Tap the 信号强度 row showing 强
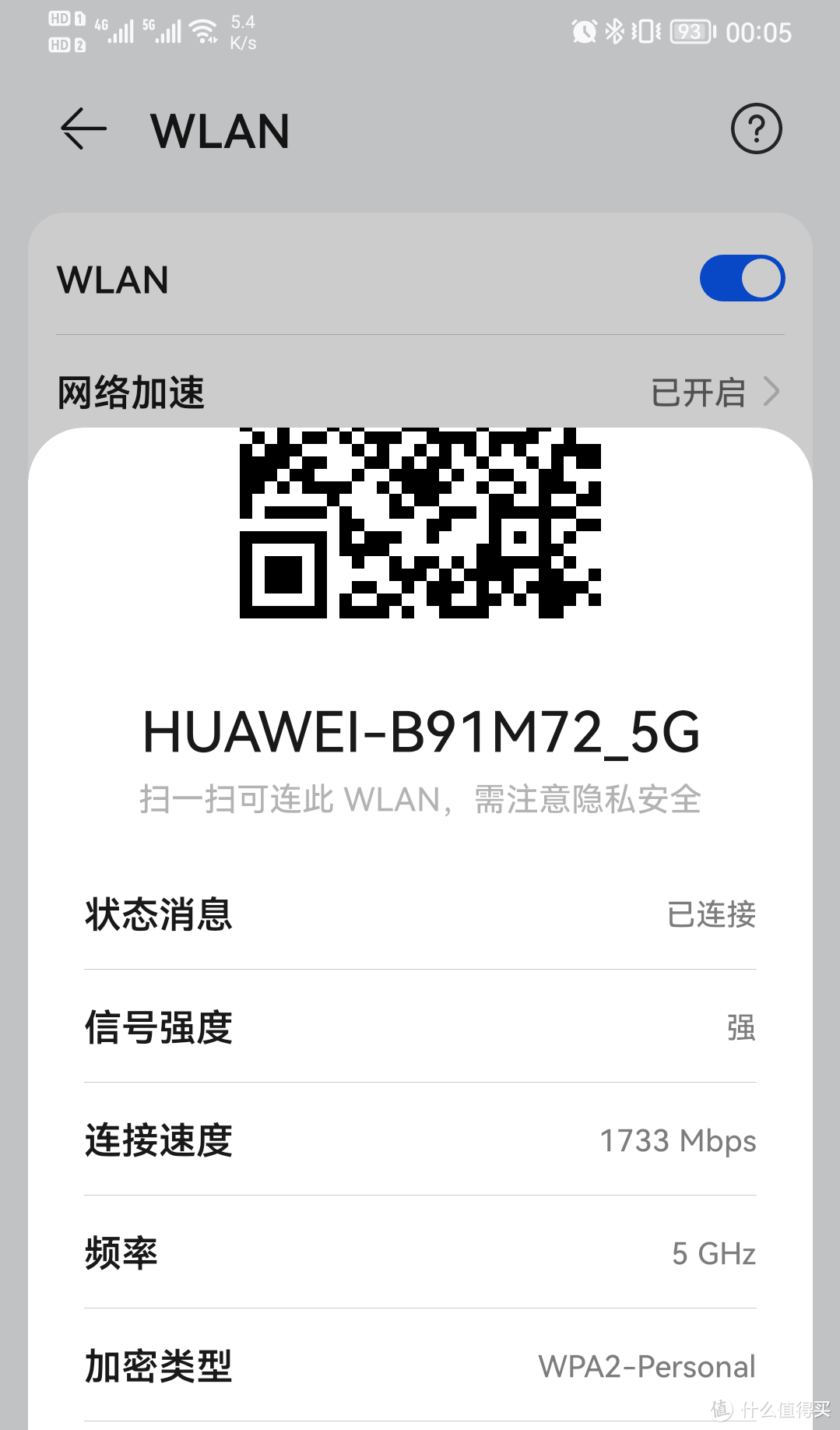The image size is (840, 1430). tap(420, 1028)
